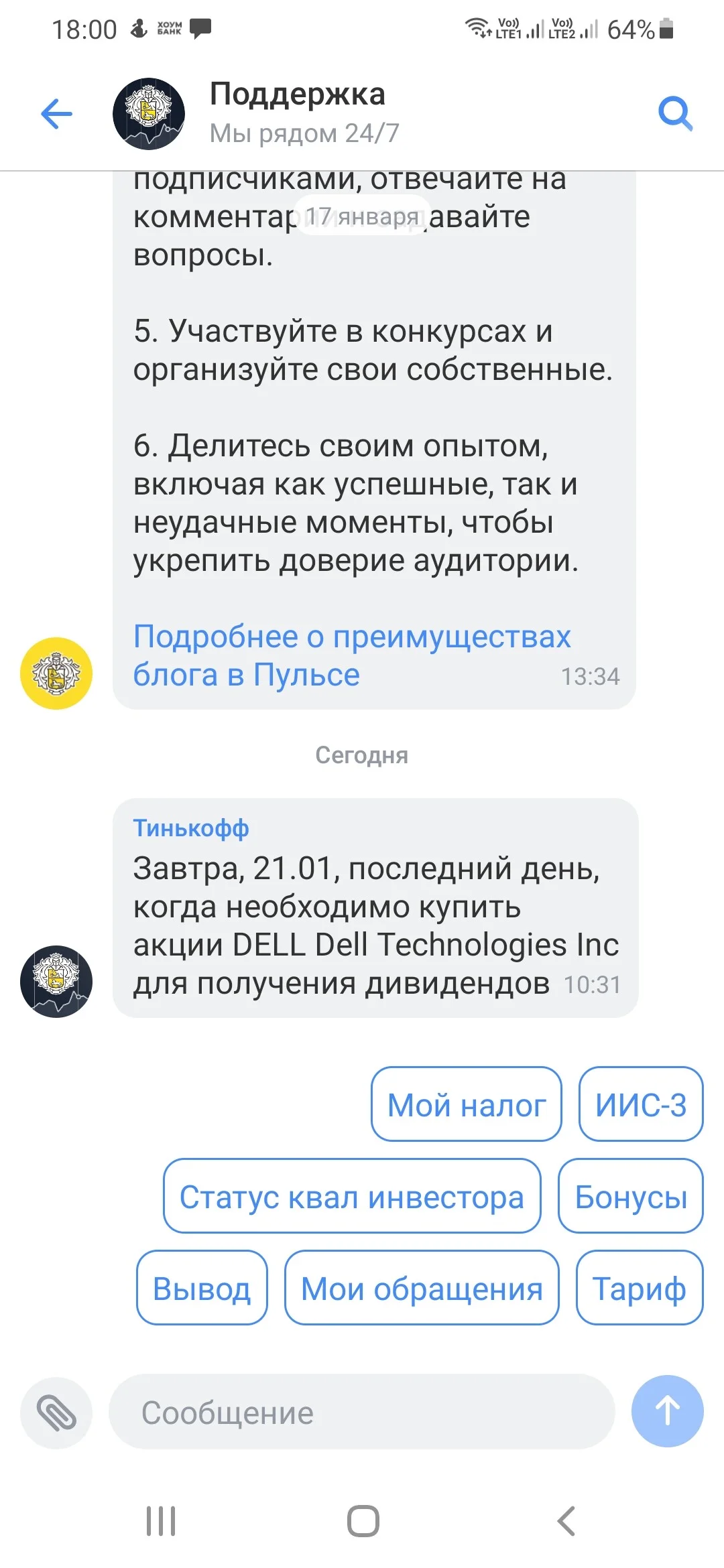Attach a file with the paperclip icon
Viewport: 724px width, 1568px height.
point(56,1413)
